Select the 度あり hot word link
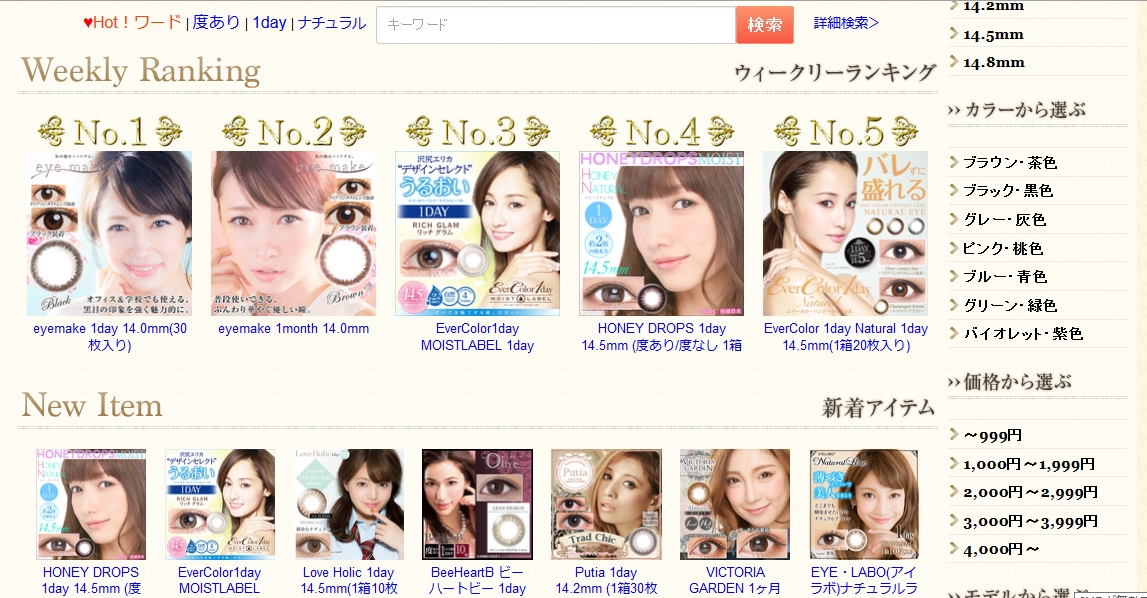Screen dimensions: 1147x598 [217, 23]
